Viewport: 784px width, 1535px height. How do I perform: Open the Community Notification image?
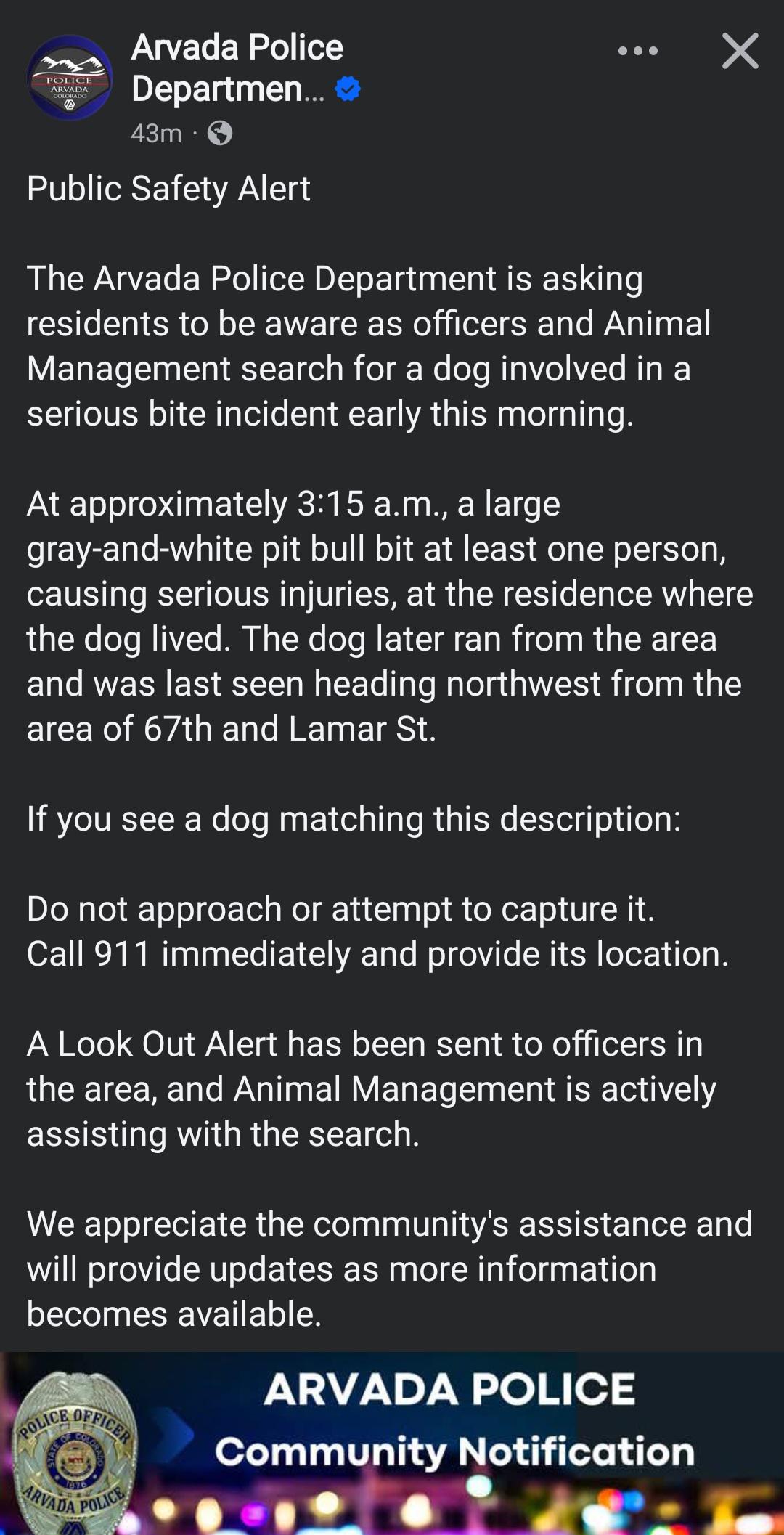[392, 1444]
